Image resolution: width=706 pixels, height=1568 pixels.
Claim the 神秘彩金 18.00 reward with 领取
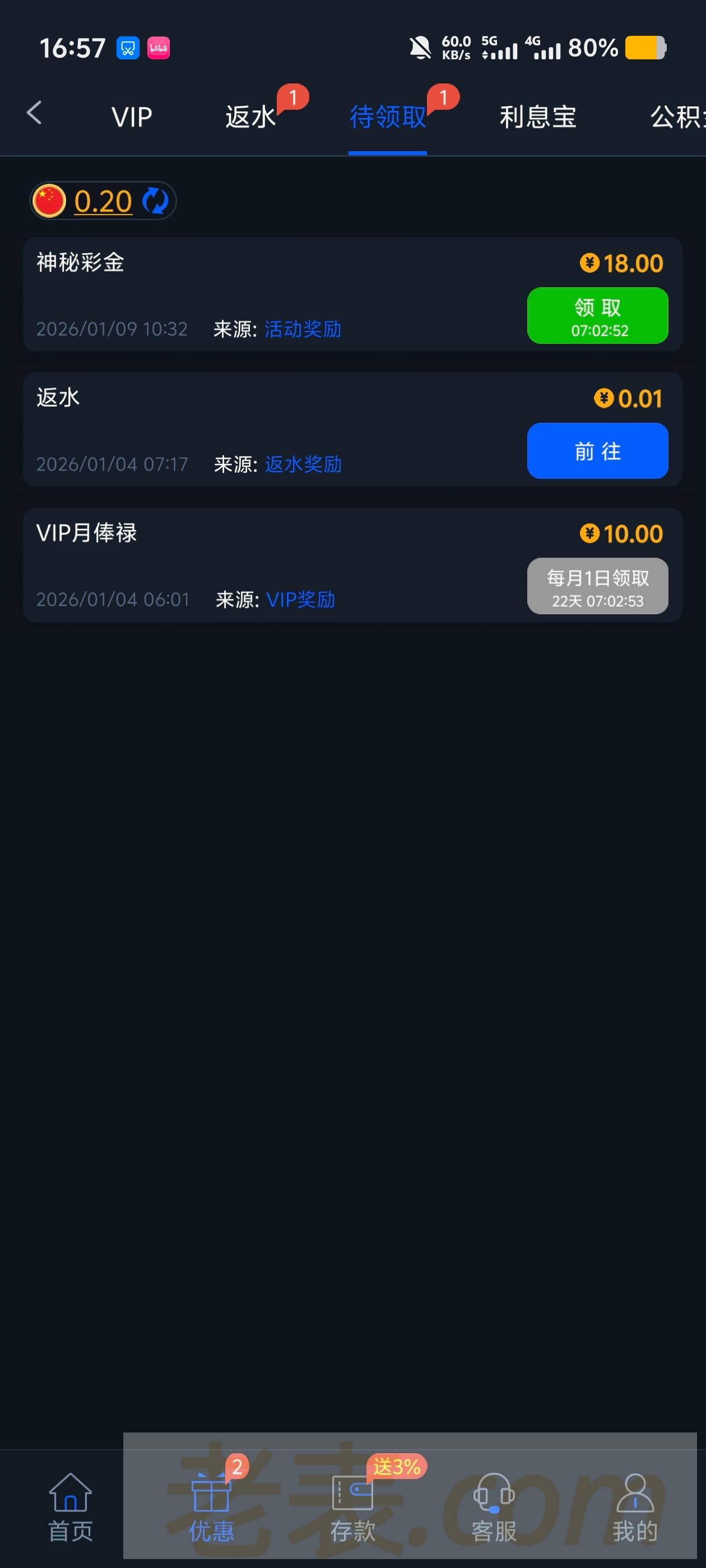pyautogui.click(x=597, y=316)
